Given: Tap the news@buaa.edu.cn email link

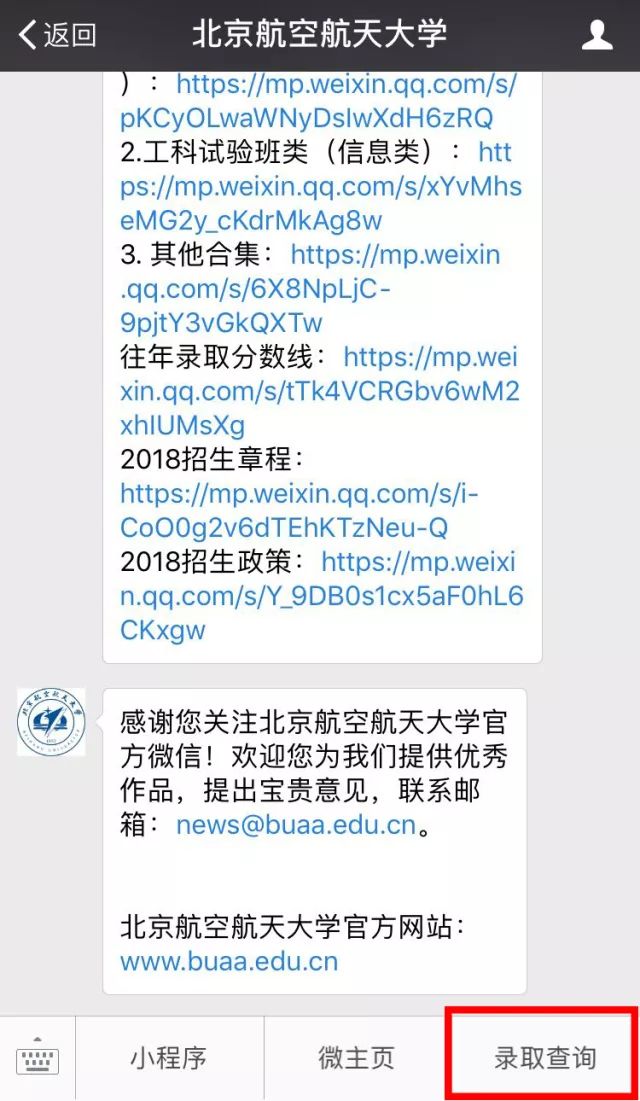Looking at the screenshot, I should 295,825.
